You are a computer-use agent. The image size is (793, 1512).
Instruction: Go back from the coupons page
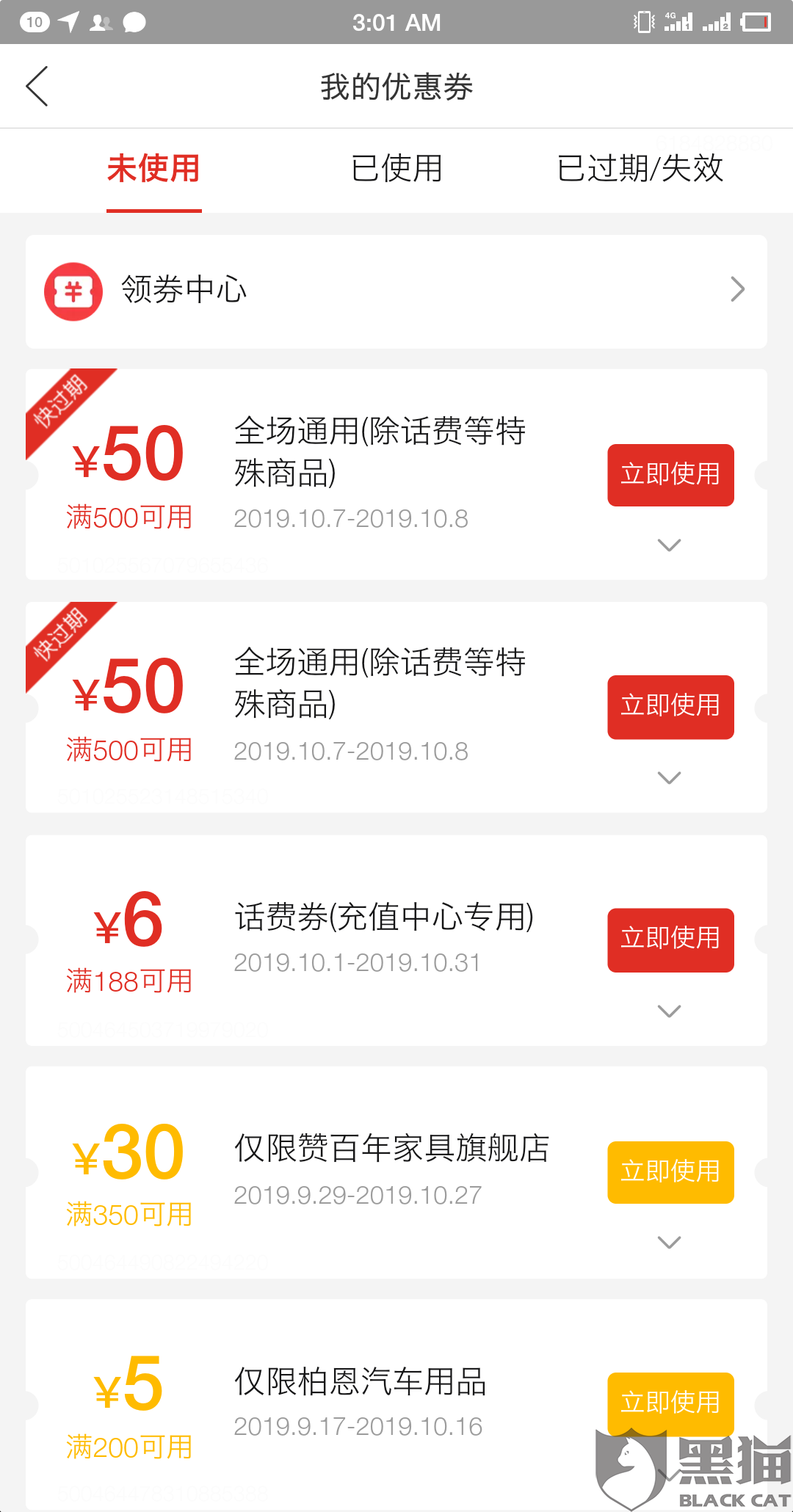coord(37,87)
